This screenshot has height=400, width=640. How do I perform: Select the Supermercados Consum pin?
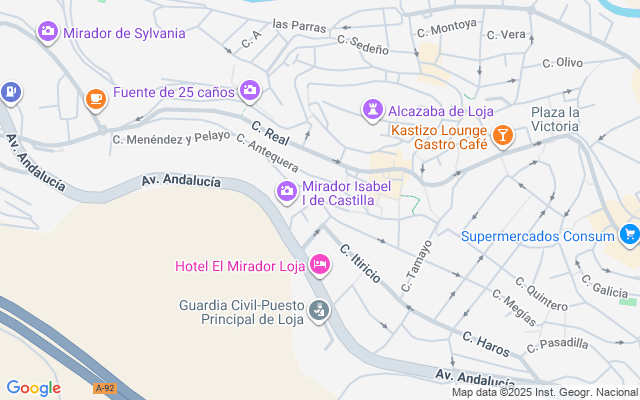tap(629, 235)
